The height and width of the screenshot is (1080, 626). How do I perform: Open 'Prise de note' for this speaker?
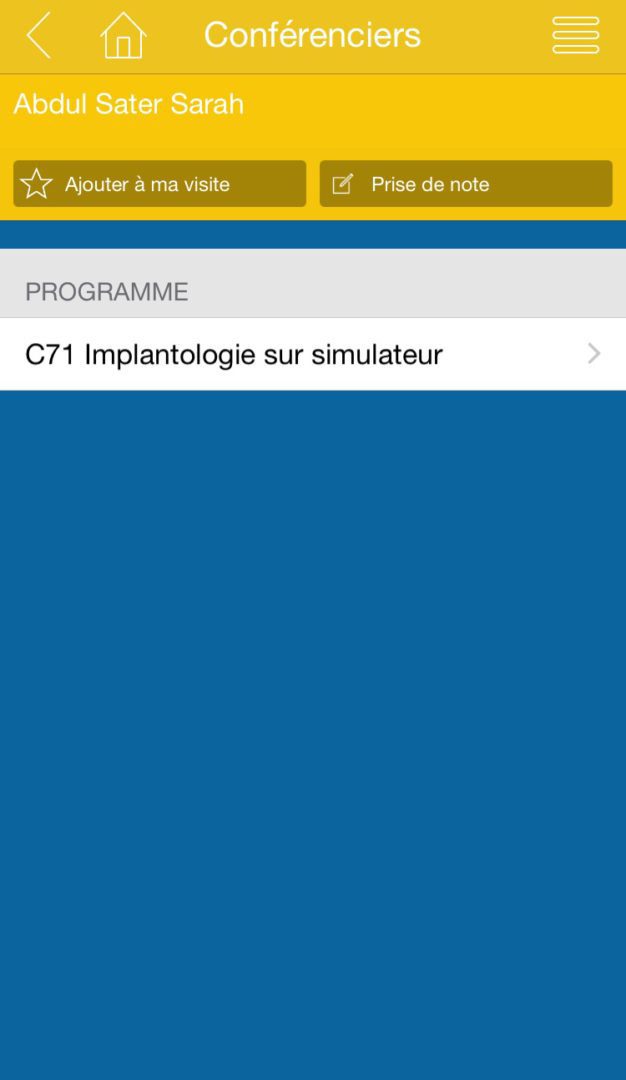point(465,184)
